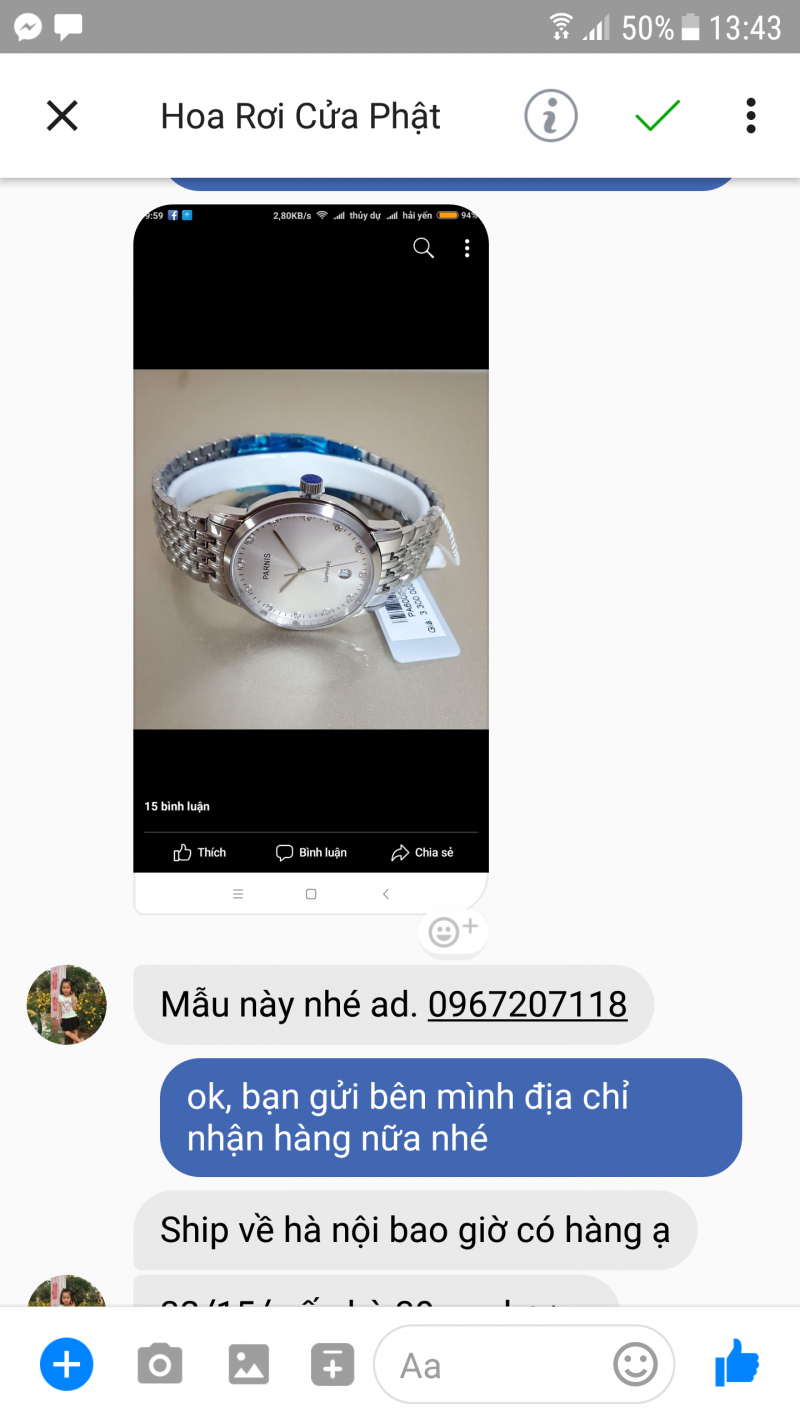Open the saved replies icon

tap(332, 1364)
